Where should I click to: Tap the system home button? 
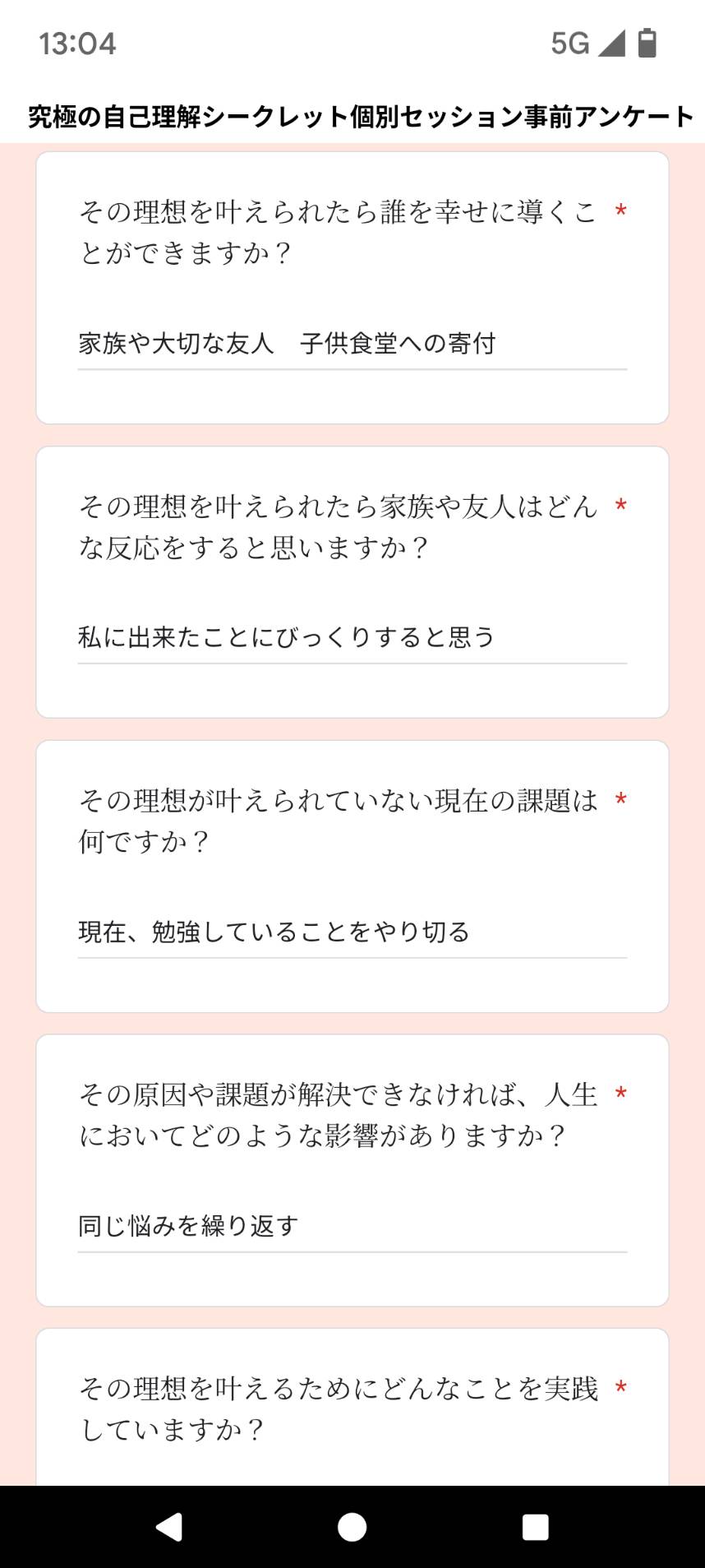point(352,1527)
